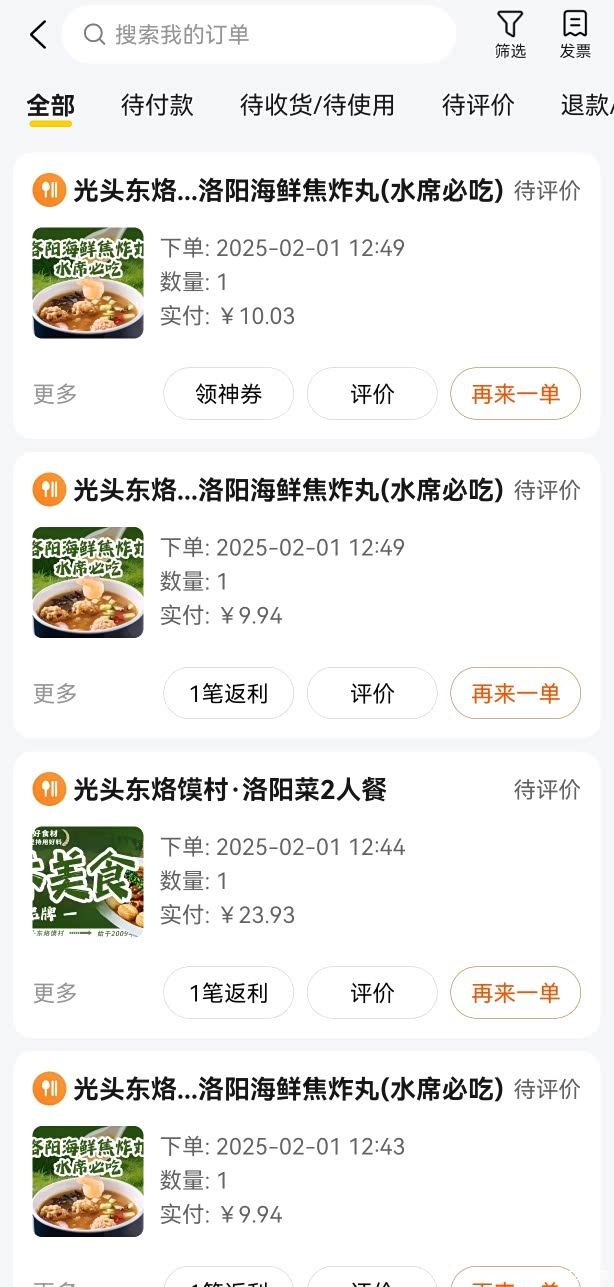Tap 1笔返利 on the 洛阳菜2人餐 order
Image resolution: width=614 pixels, height=1287 pixels.
[x=228, y=993]
